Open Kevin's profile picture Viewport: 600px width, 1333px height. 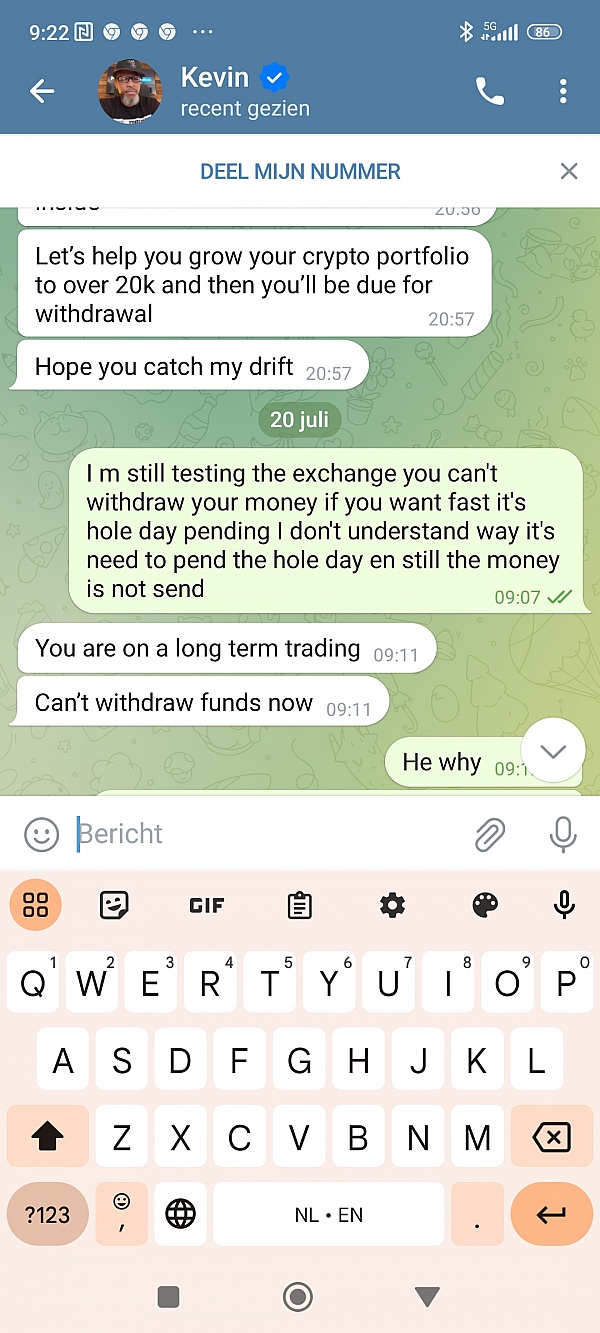130,92
